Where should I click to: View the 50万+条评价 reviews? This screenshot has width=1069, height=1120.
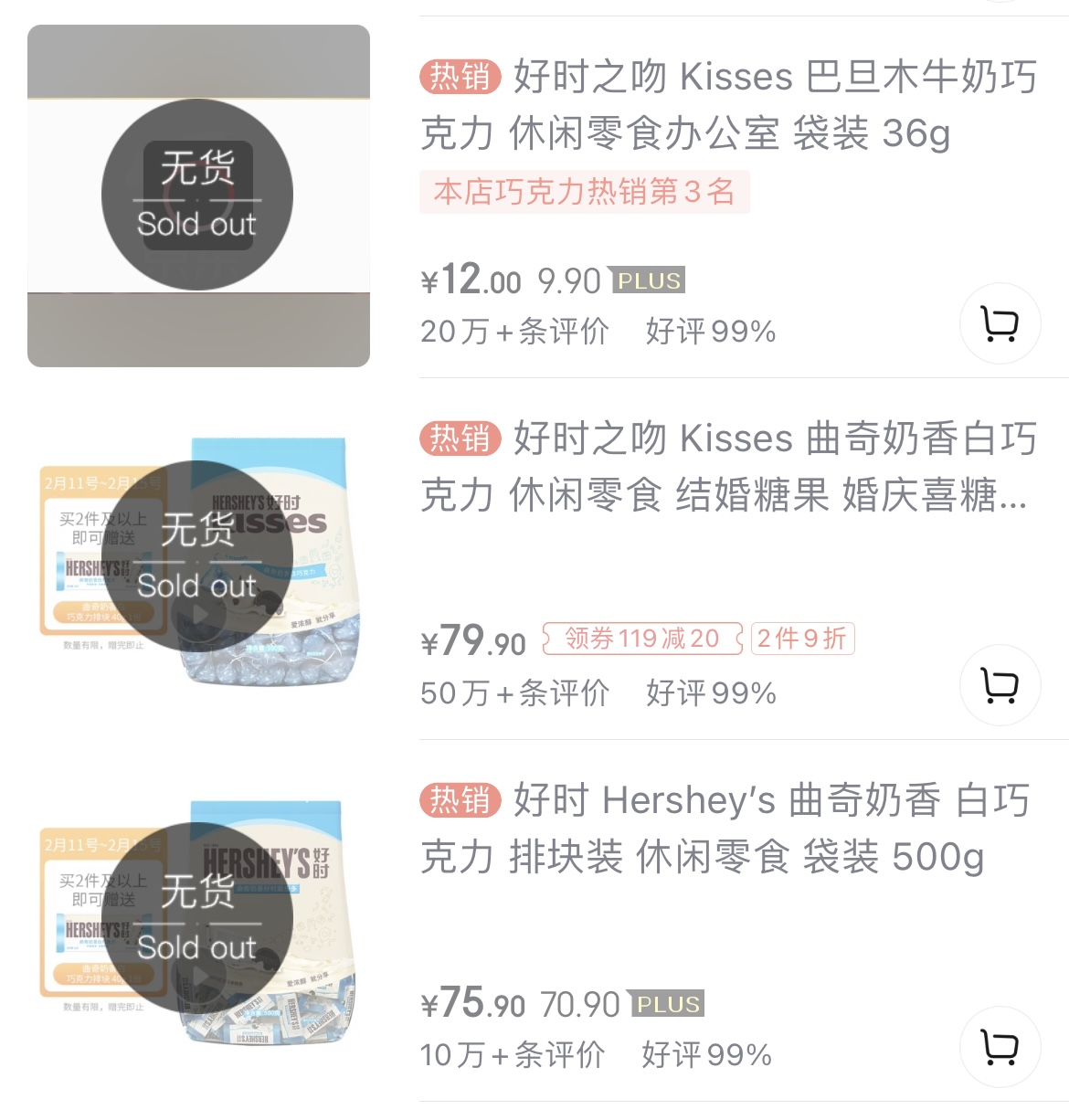coord(513,694)
